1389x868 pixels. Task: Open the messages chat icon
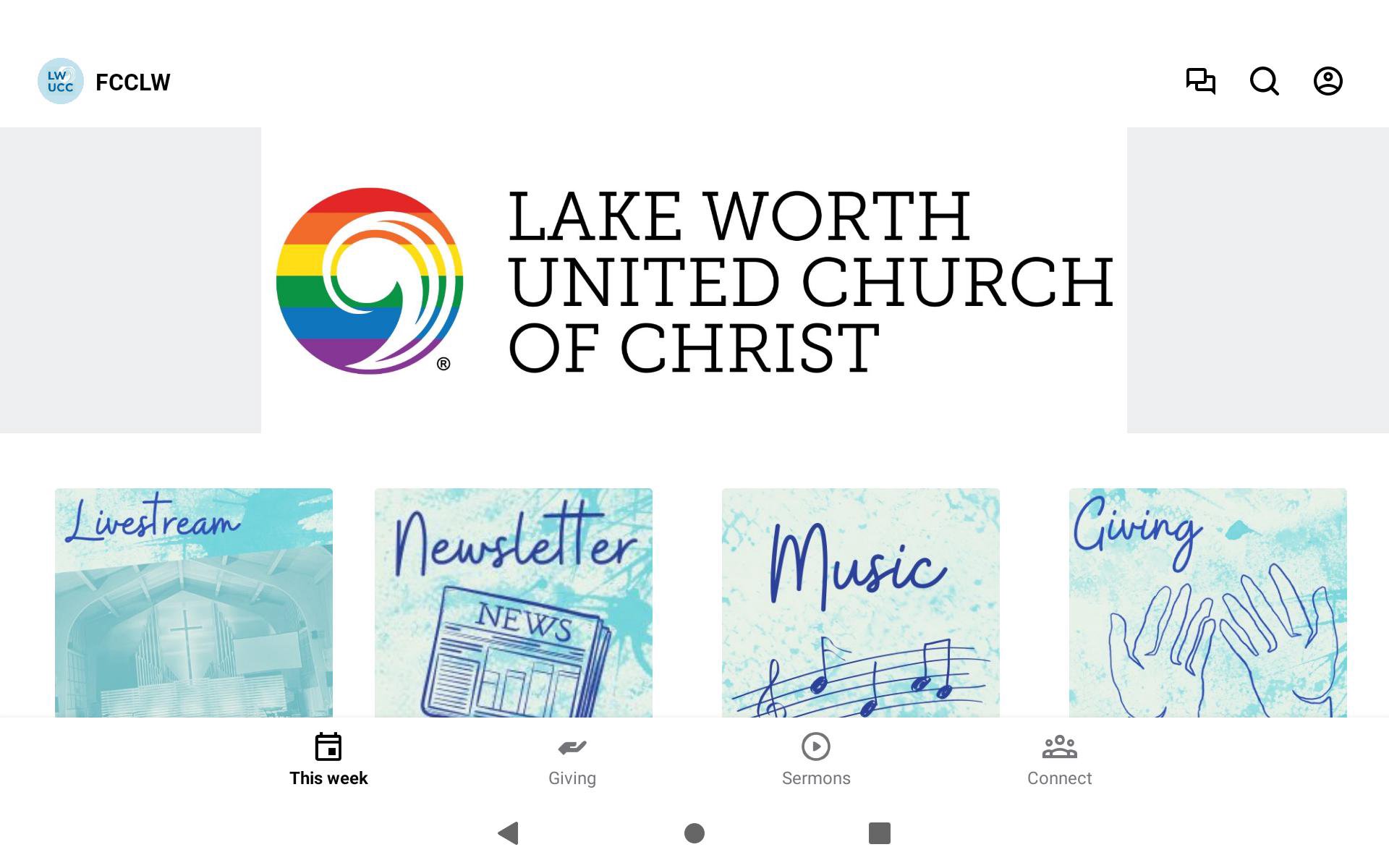(1200, 81)
